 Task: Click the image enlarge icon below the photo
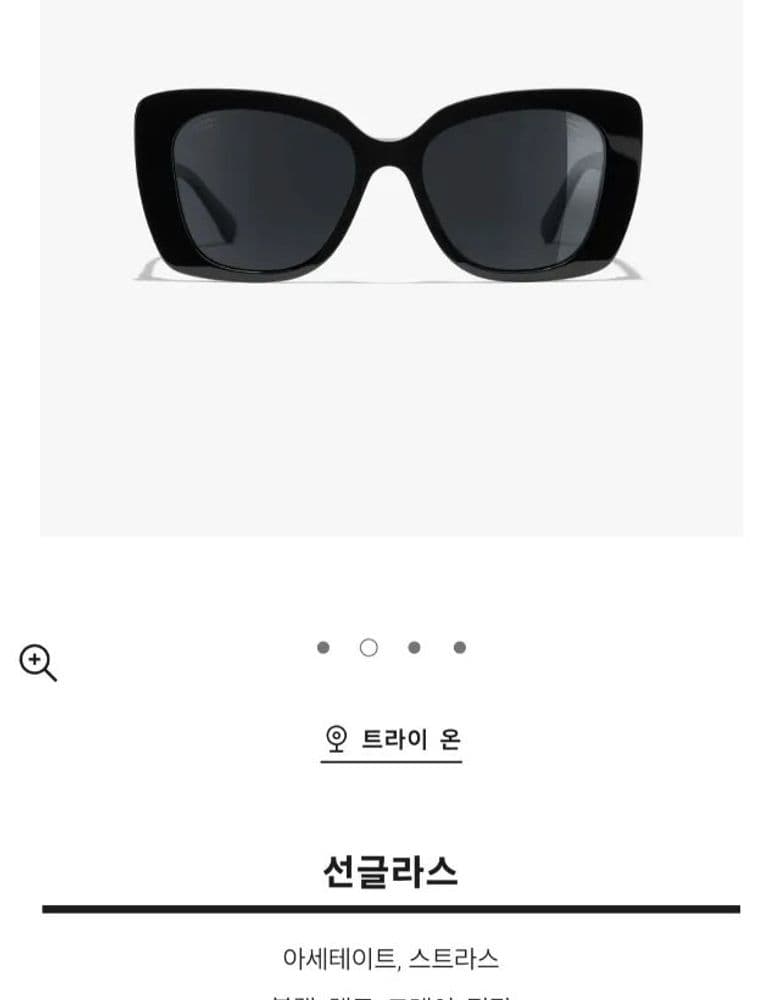pyautogui.click(x=37, y=661)
